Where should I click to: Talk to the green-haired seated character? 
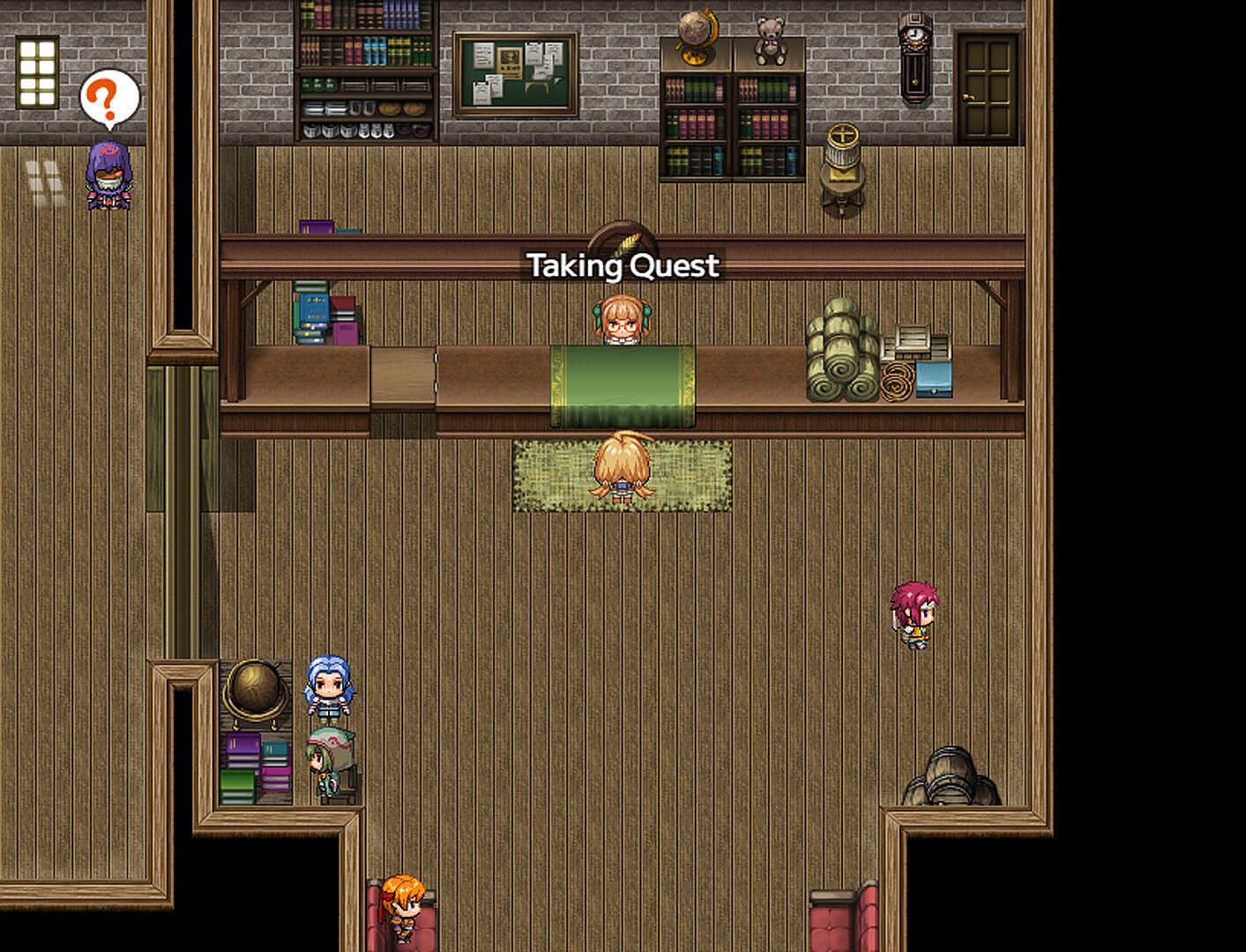click(328, 761)
